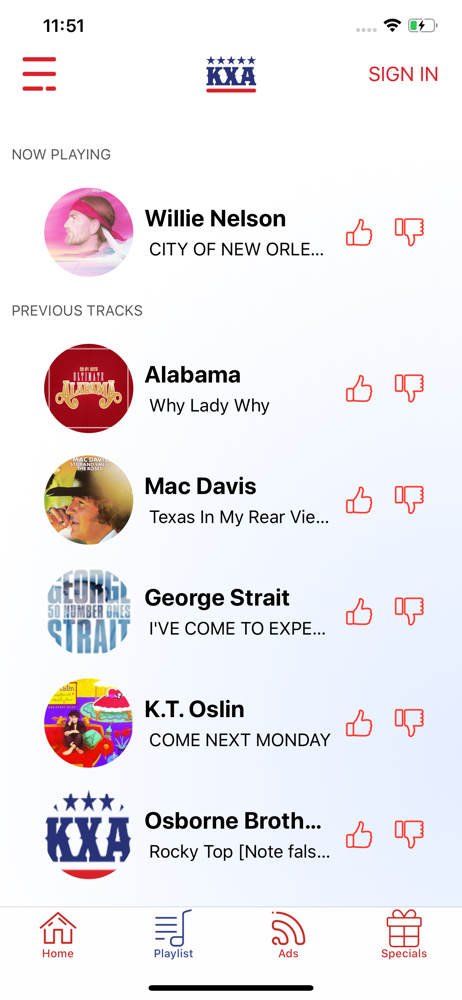Go to the Home tab
462x1000 pixels.
tap(58, 935)
